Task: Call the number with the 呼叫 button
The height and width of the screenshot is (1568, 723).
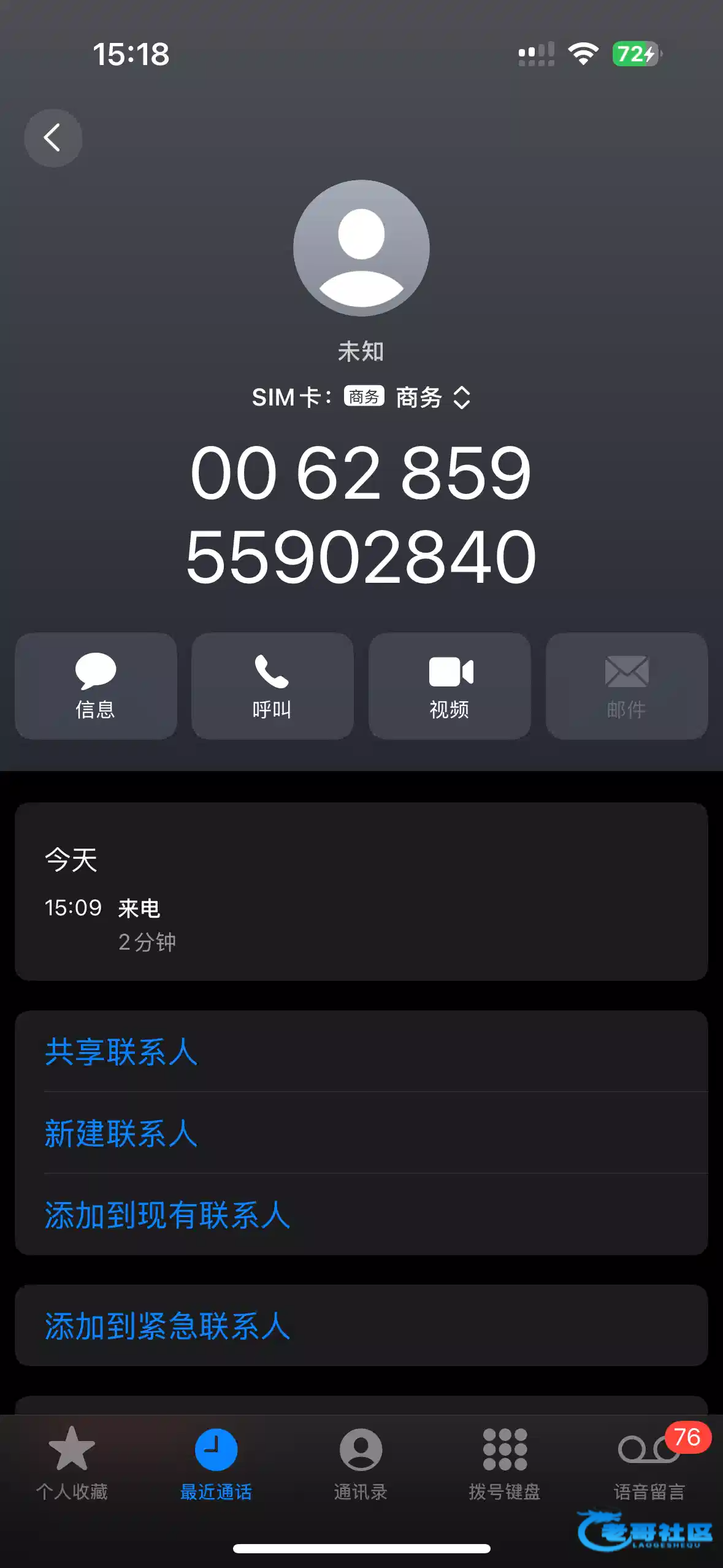Action: [x=272, y=686]
